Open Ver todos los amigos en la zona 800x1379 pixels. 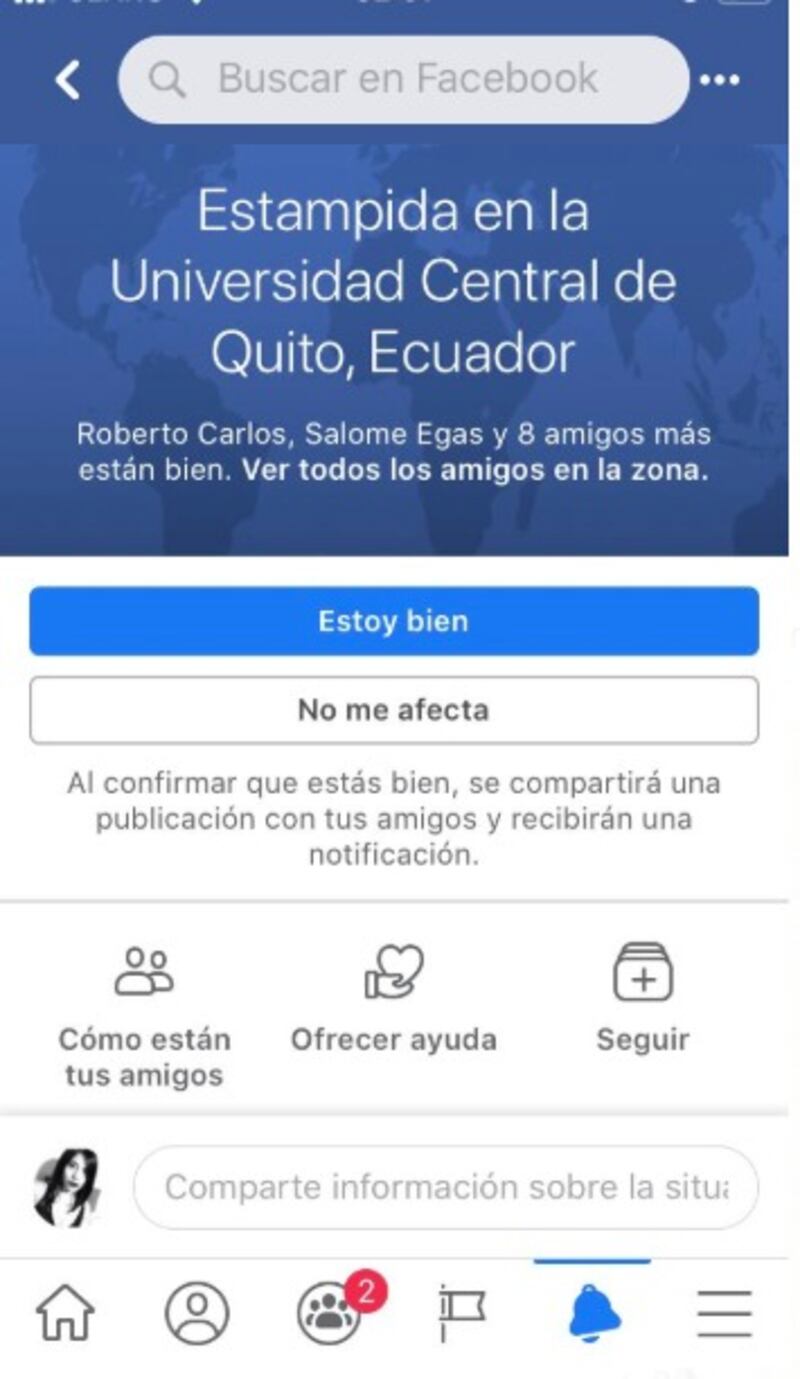coord(475,471)
